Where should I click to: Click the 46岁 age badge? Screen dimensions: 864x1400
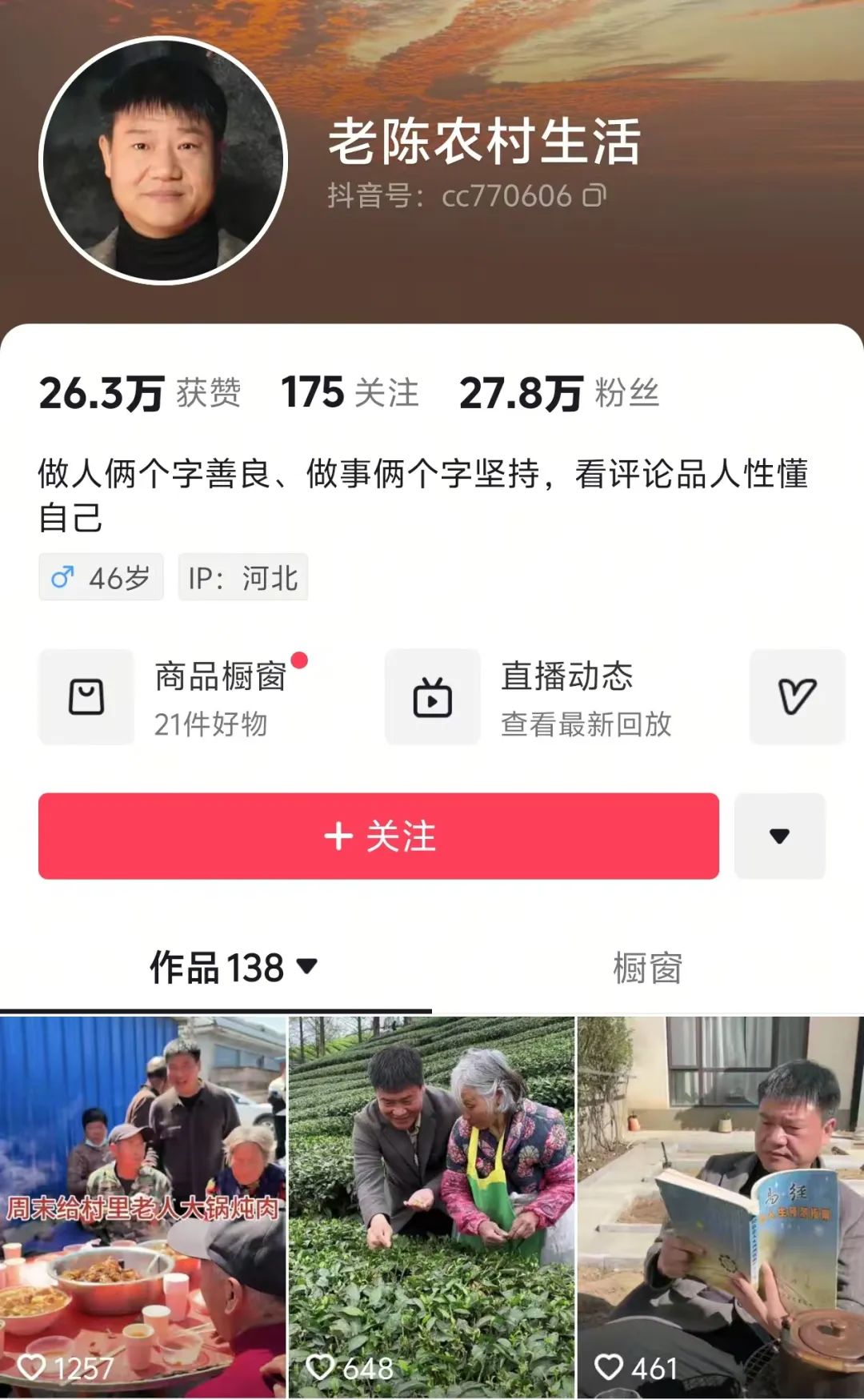pos(100,576)
